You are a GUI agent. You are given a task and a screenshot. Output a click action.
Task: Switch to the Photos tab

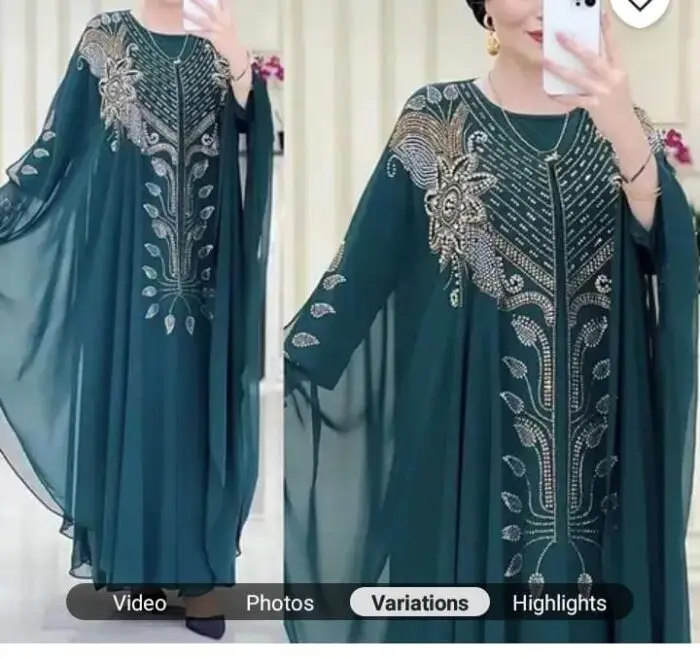279,603
